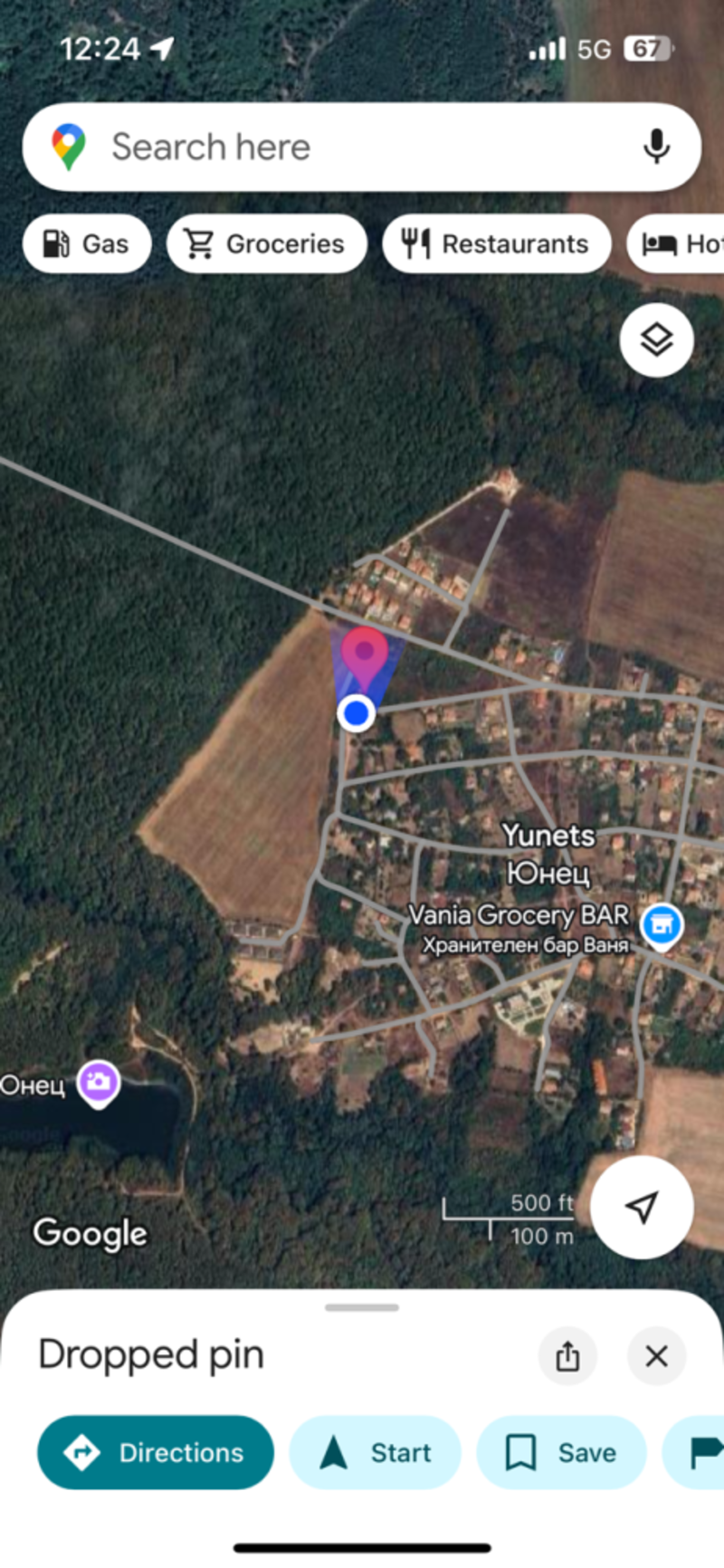Recenter map on my location

[642, 1207]
